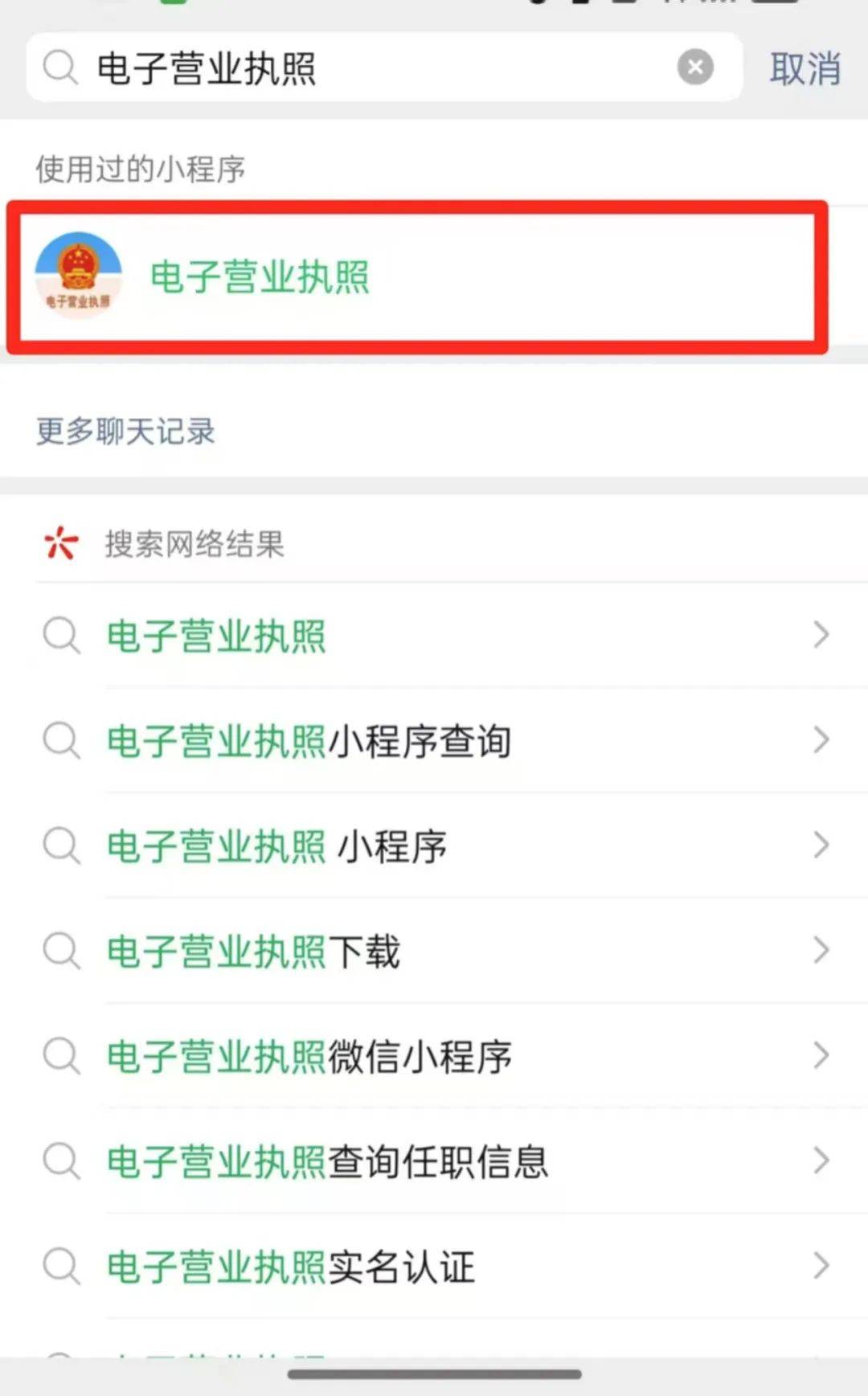Viewport: 868px width, 1396px height.
Task: Select the suggestion reading just 电子营业执照
Action: click(434, 635)
